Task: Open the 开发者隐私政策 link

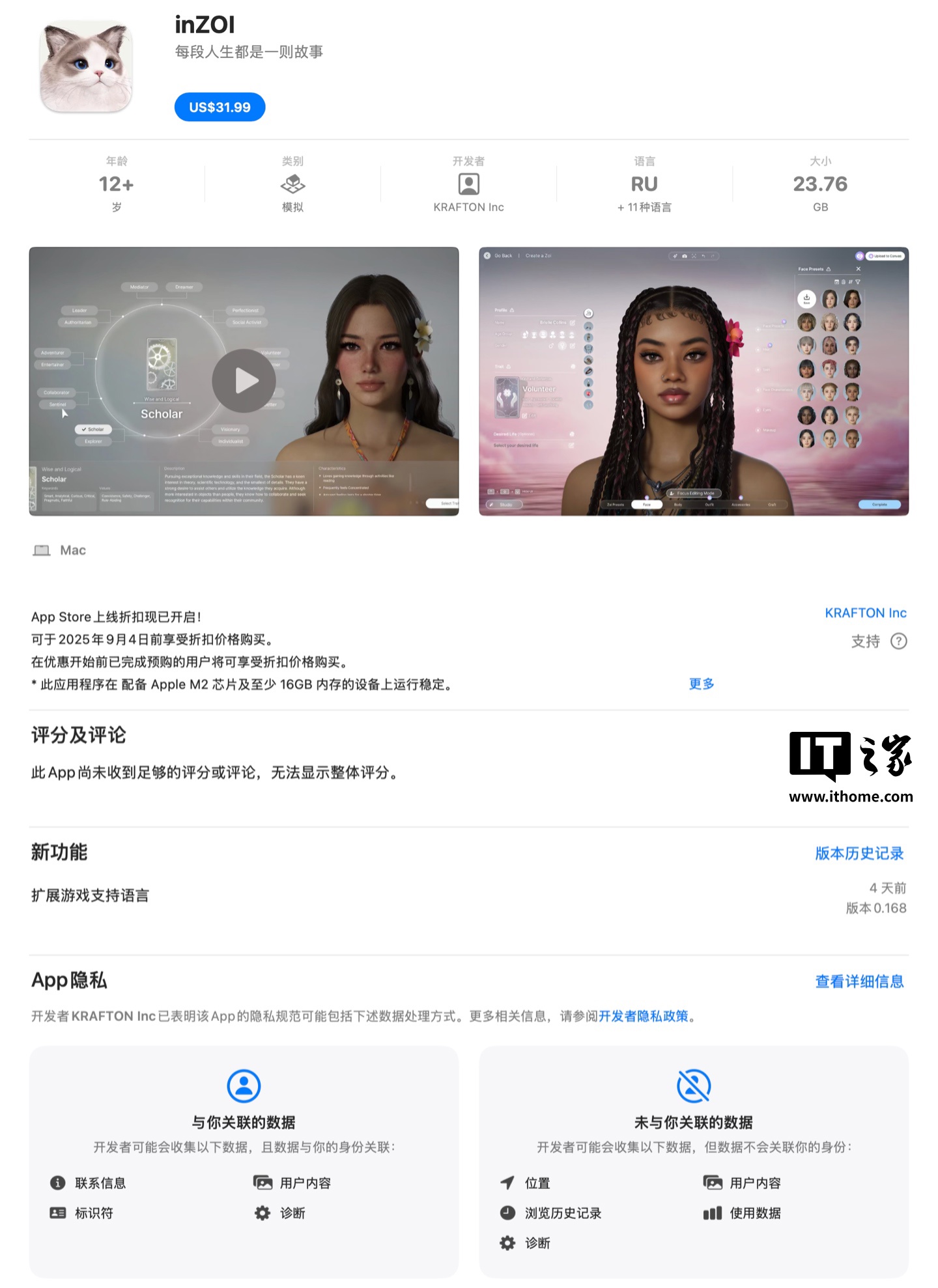Action: [643, 1016]
